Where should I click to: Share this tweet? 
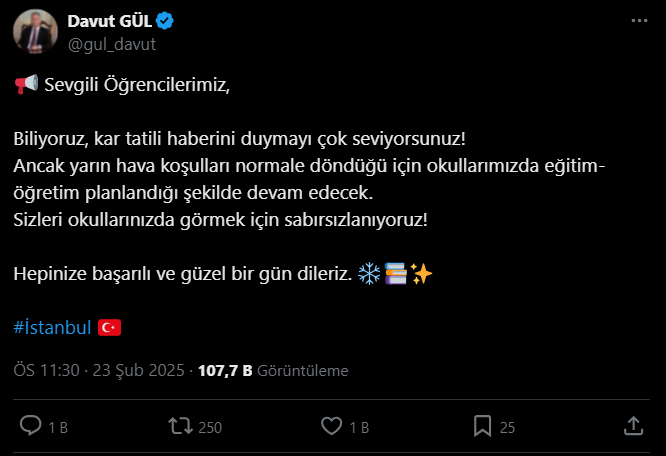(x=632, y=426)
